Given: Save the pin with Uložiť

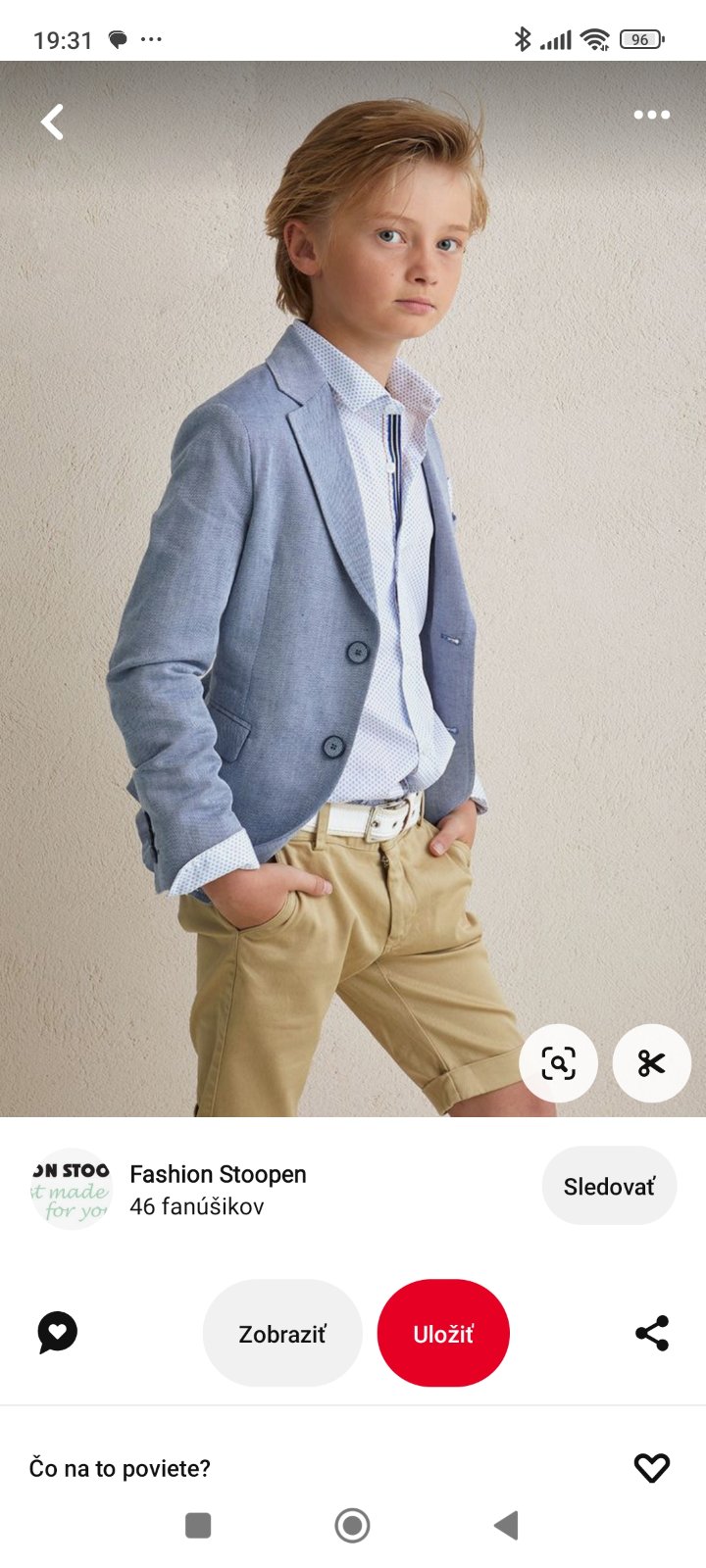Looking at the screenshot, I should pos(443,1334).
